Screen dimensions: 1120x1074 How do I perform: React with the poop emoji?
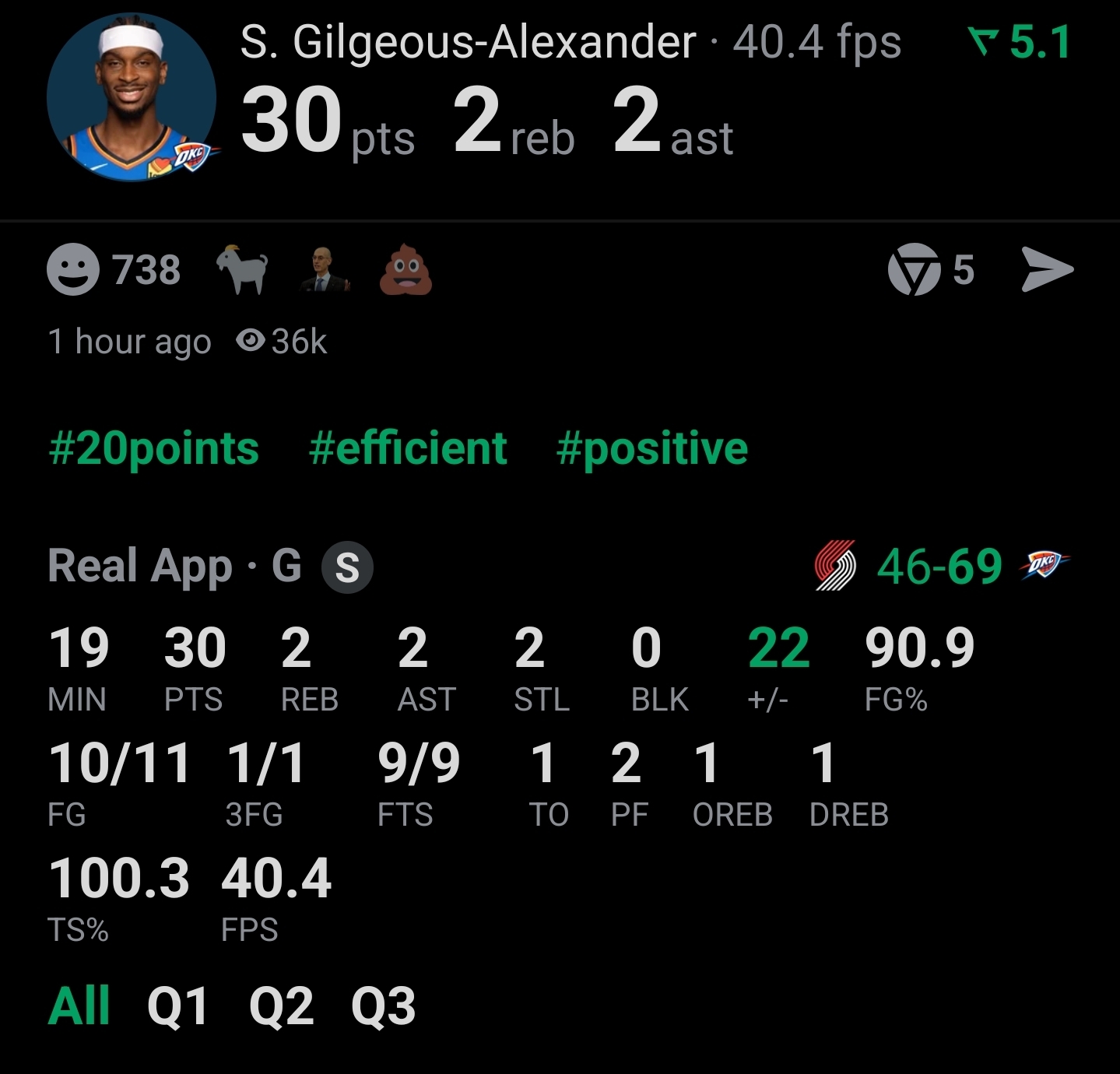tap(406, 270)
